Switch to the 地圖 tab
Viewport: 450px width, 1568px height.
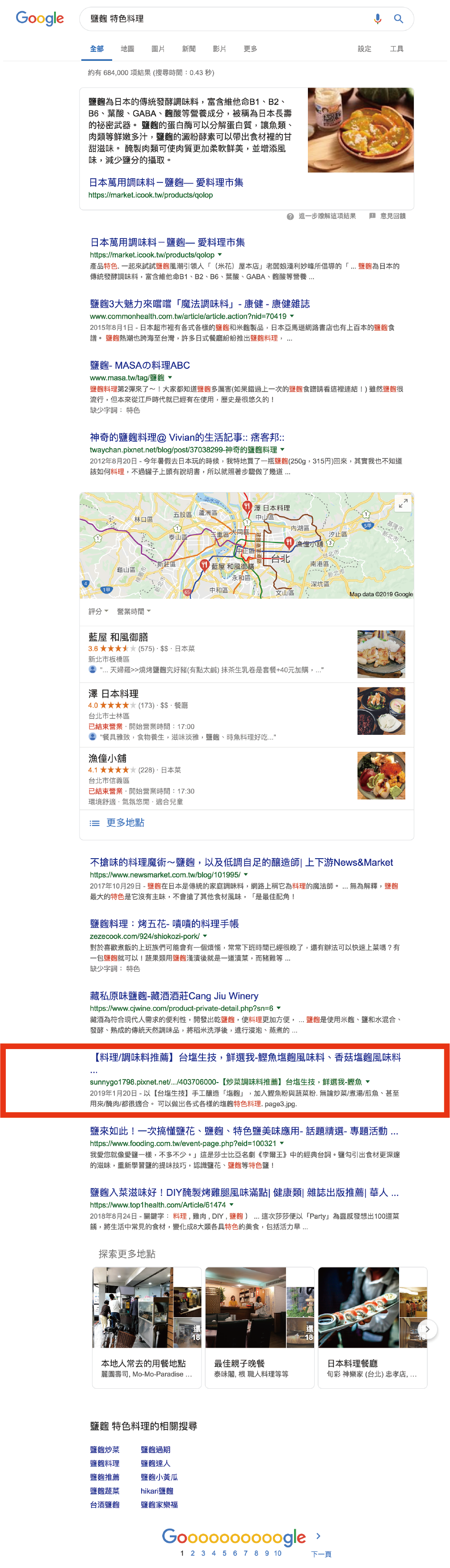coord(127,49)
